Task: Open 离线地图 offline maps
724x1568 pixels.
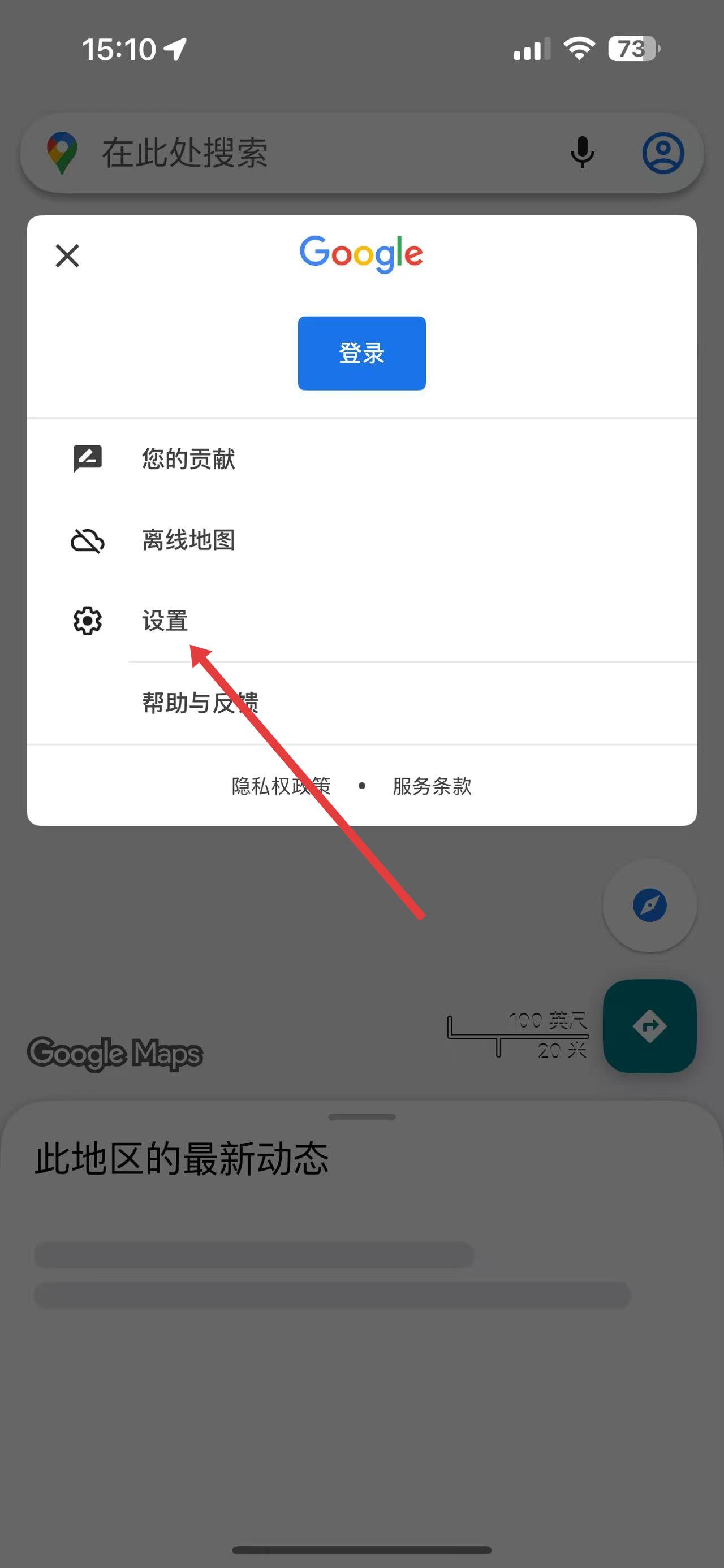Action: click(189, 540)
